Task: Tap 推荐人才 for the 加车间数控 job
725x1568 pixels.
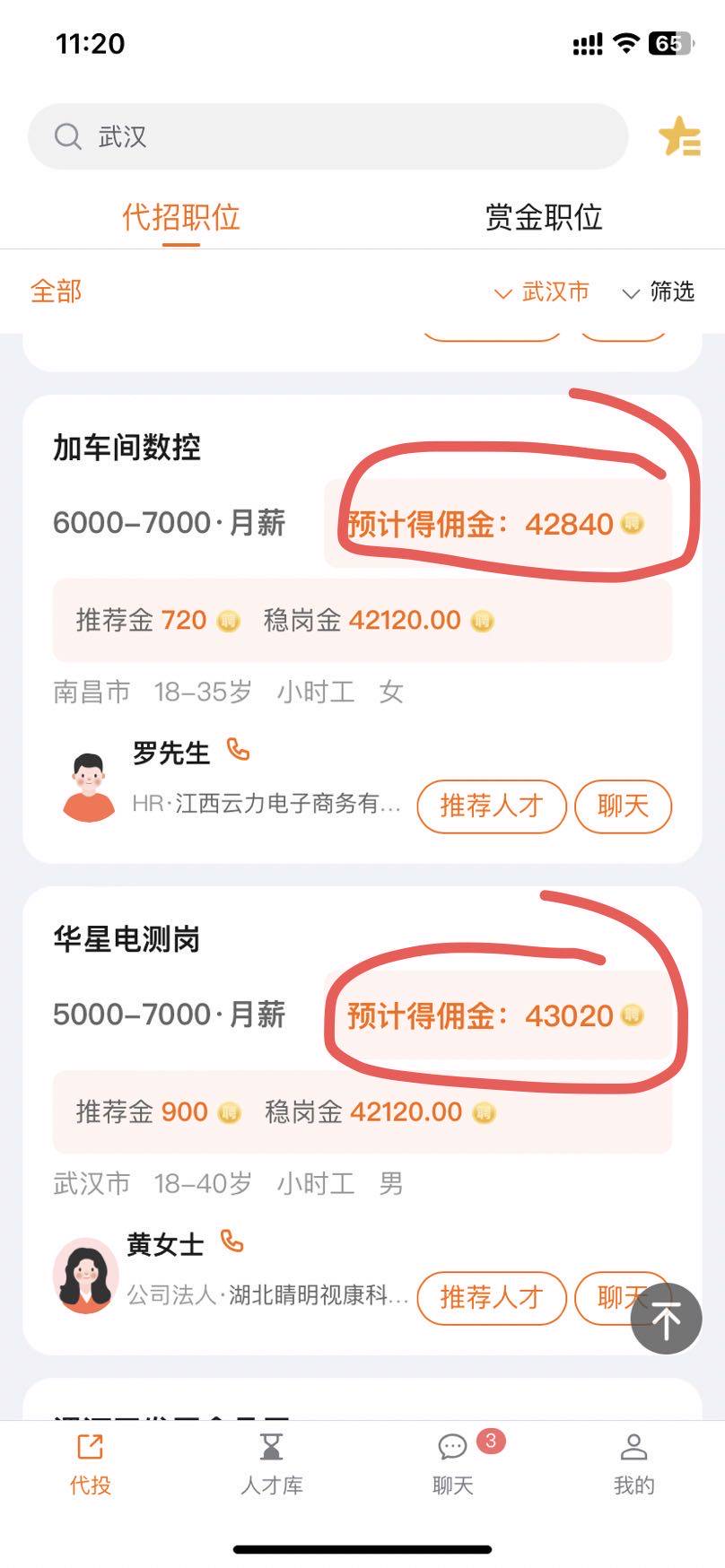Action: [491, 806]
